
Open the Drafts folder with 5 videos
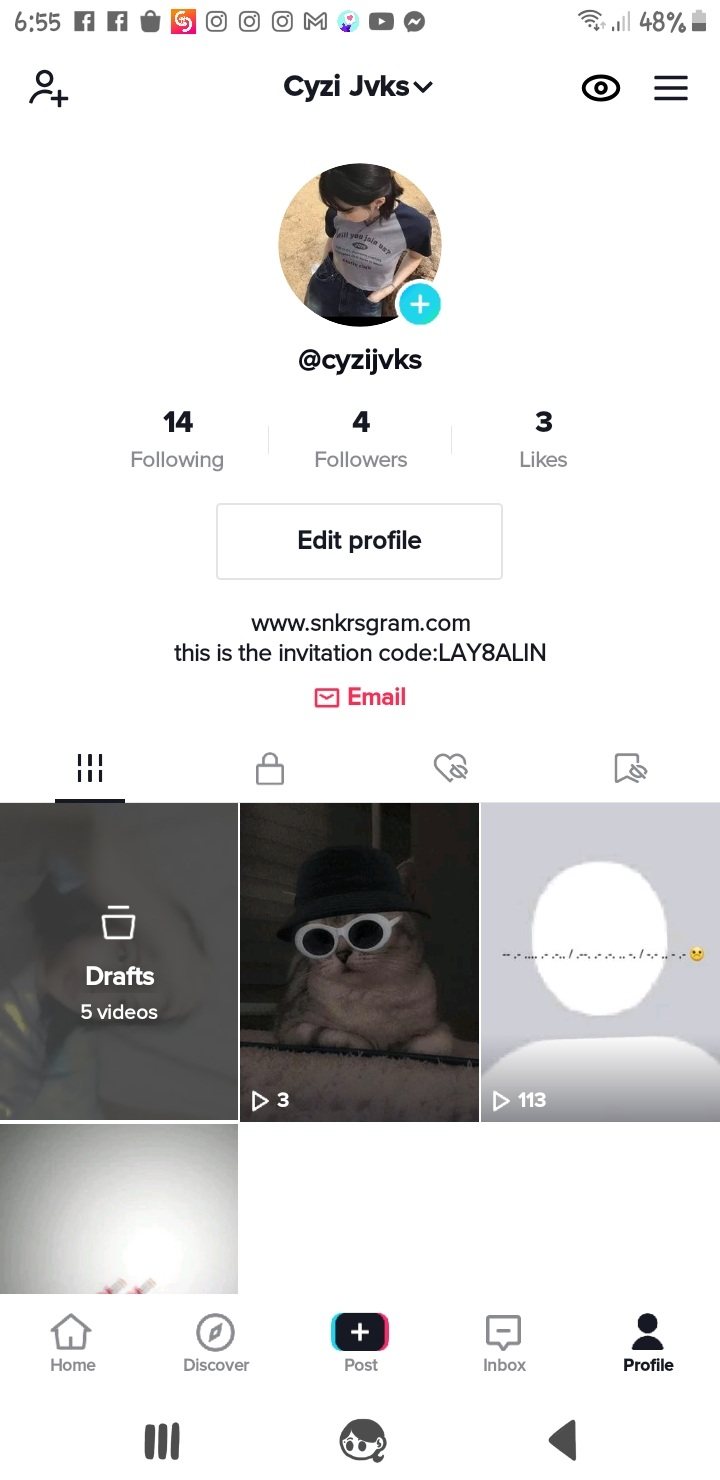pyautogui.click(x=119, y=961)
